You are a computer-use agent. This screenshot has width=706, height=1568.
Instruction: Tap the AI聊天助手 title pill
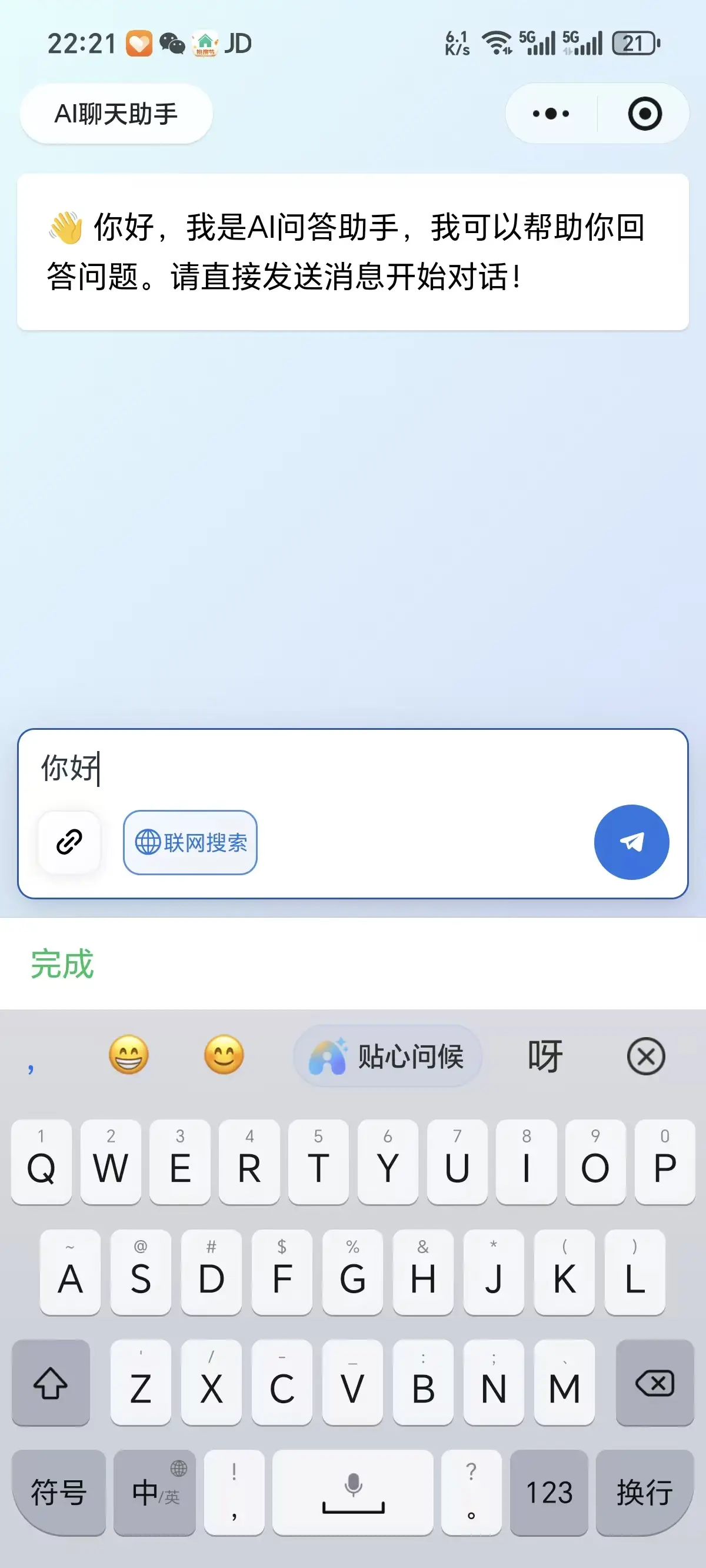point(116,114)
